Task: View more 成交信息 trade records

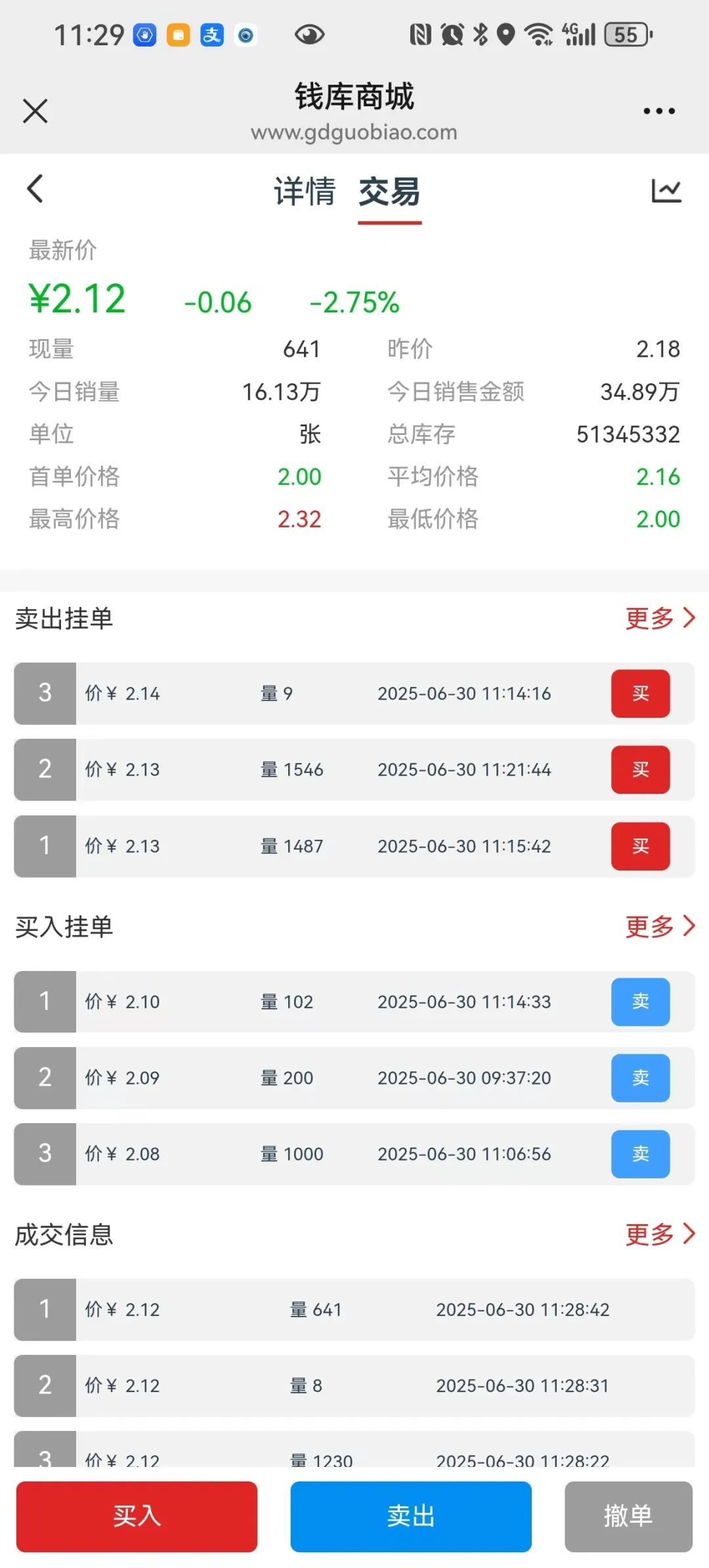Action: (660, 1234)
